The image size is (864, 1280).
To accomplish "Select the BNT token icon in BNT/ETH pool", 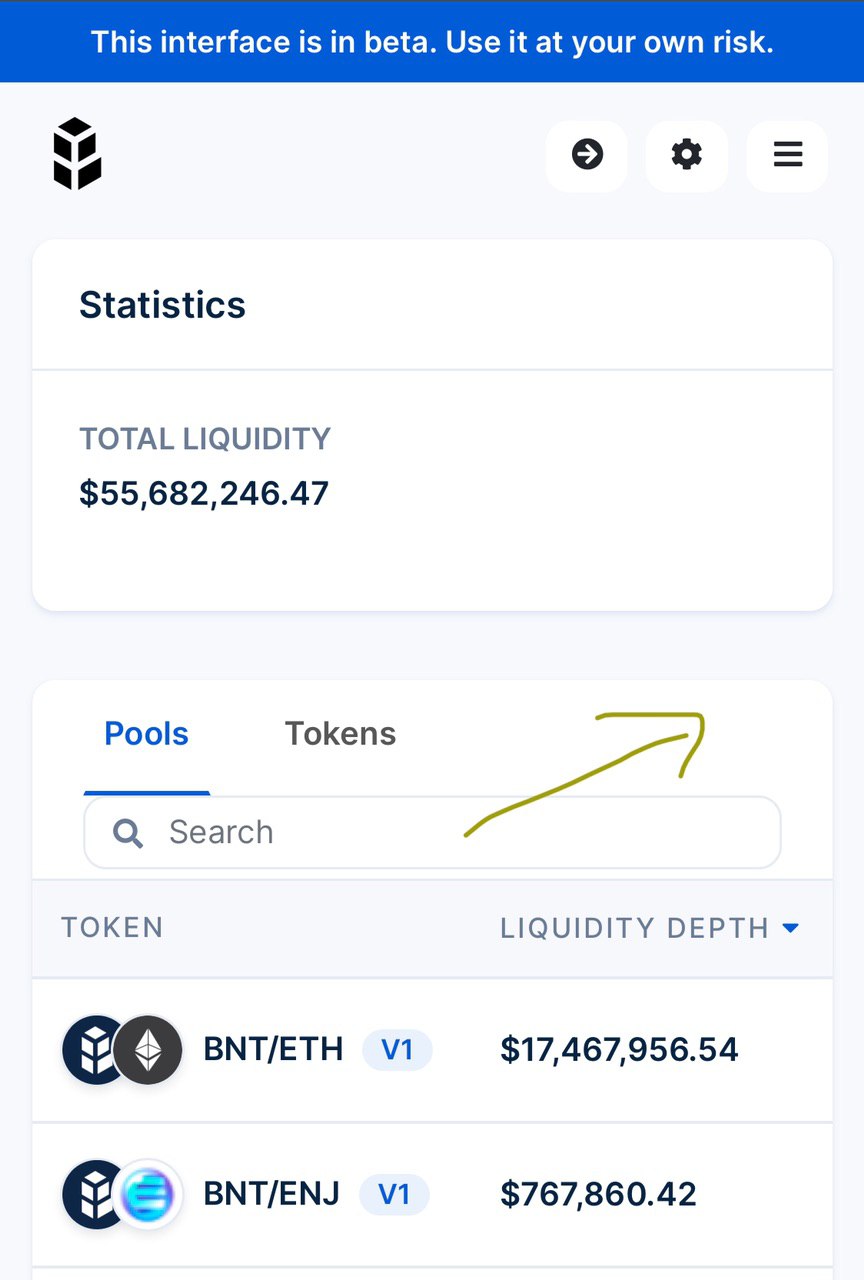I will click(x=95, y=1049).
